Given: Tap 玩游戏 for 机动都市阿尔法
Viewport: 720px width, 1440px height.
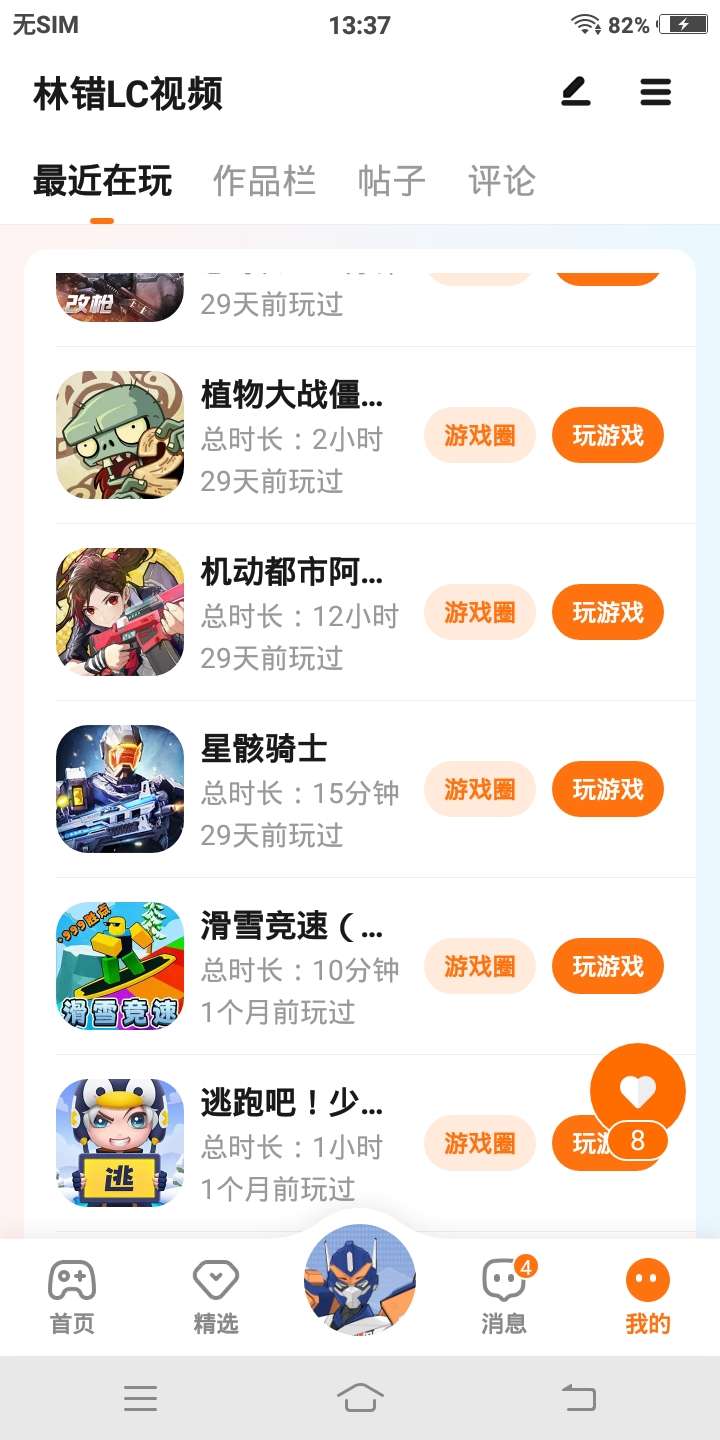Looking at the screenshot, I should (x=608, y=613).
